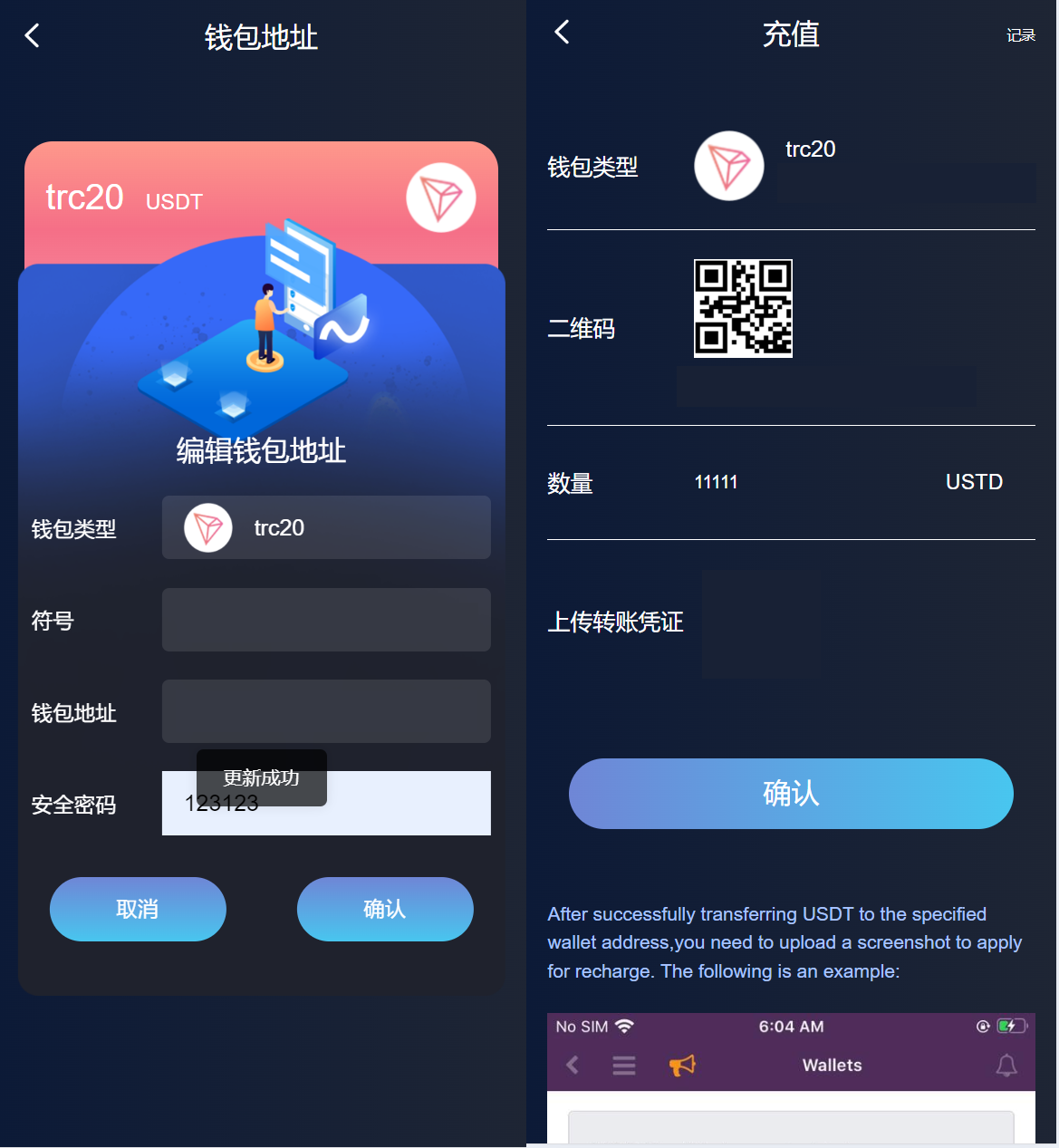Tap the back arrow in Wallets example screenshot
The width and height of the screenshot is (1059, 1148).
572,1066
